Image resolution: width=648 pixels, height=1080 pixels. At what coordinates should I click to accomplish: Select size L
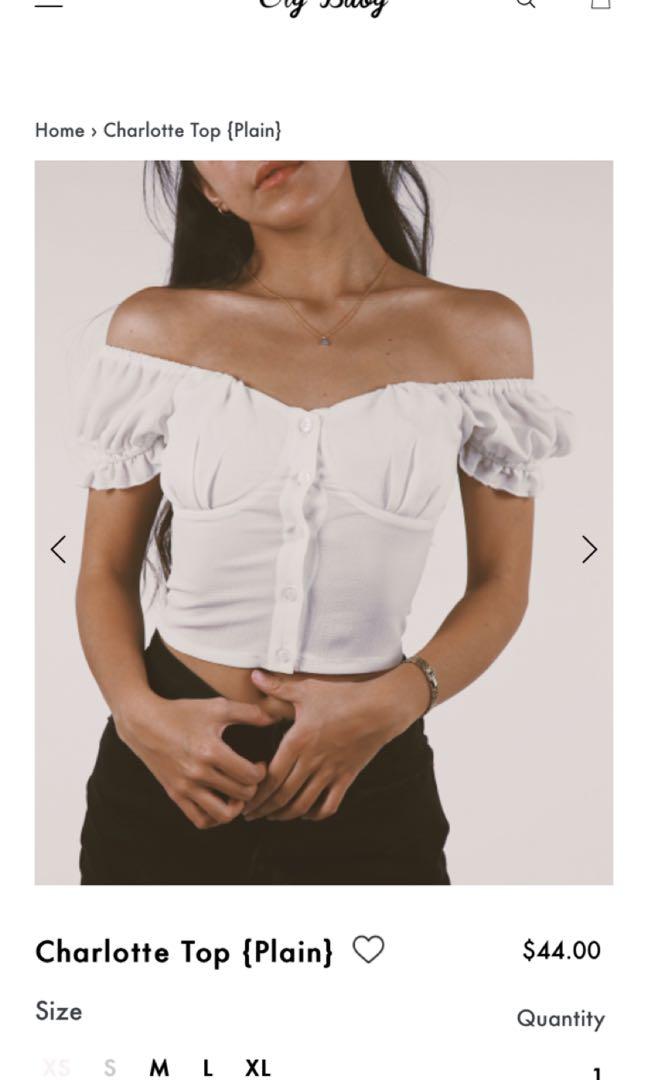pyautogui.click(x=208, y=1068)
